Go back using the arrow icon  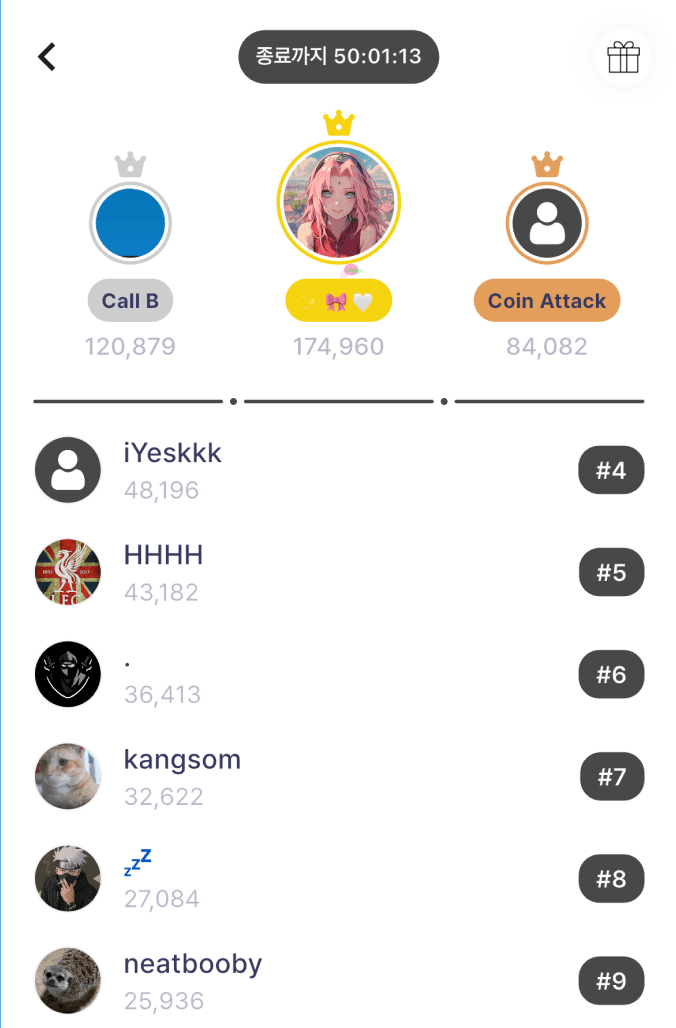pyautogui.click(x=47, y=57)
